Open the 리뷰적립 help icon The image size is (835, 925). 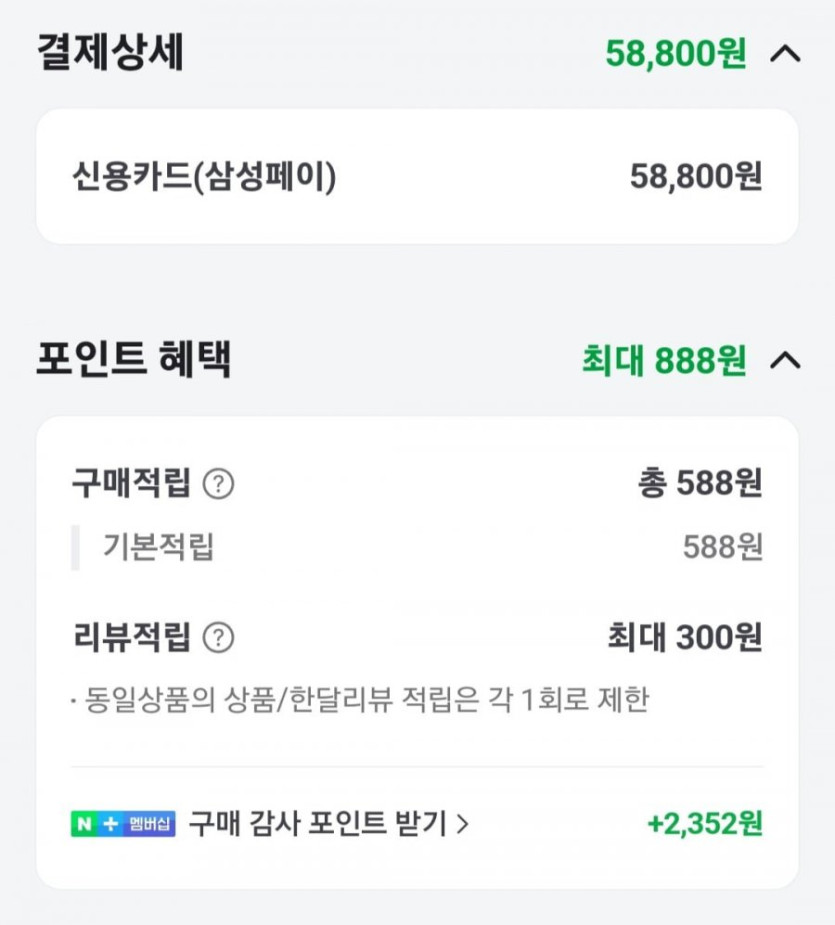click(x=218, y=637)
